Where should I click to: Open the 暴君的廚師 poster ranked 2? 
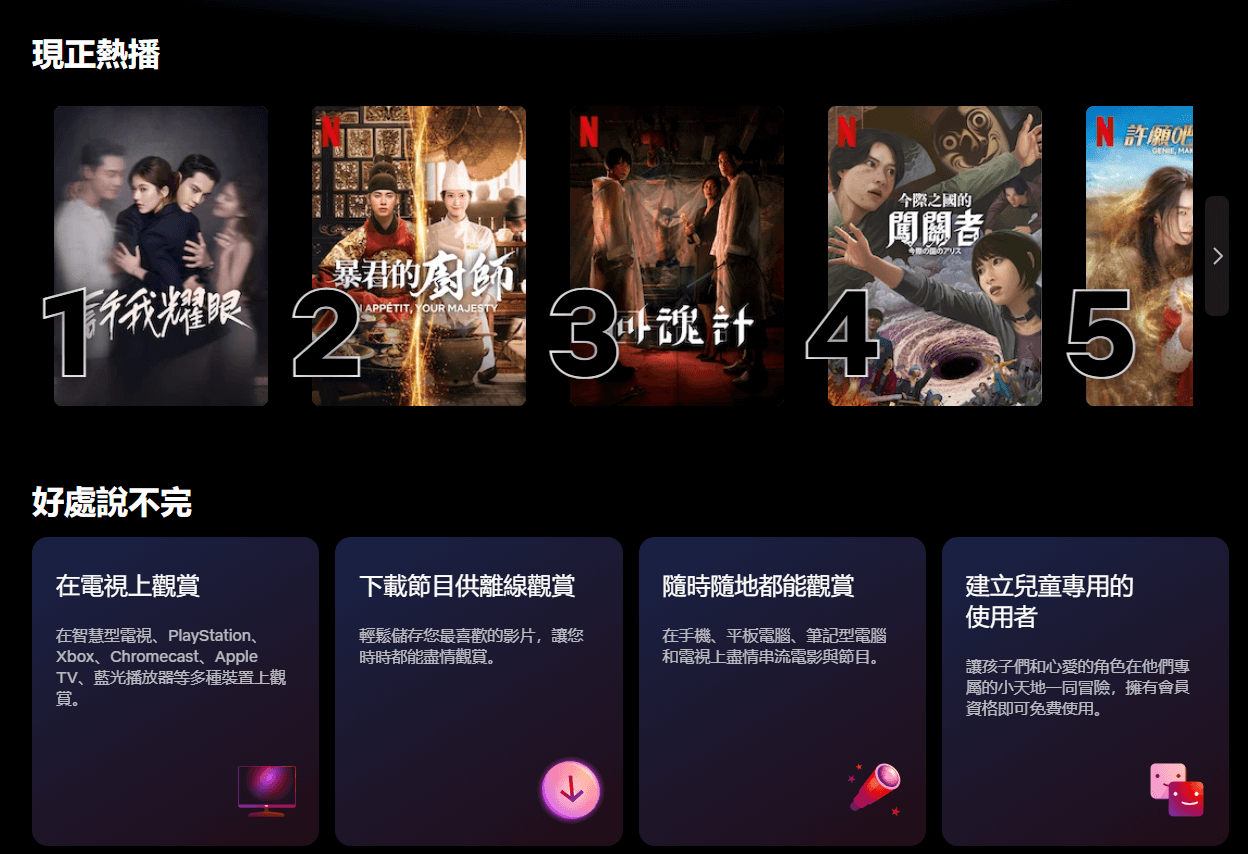(x=419, y=255)
